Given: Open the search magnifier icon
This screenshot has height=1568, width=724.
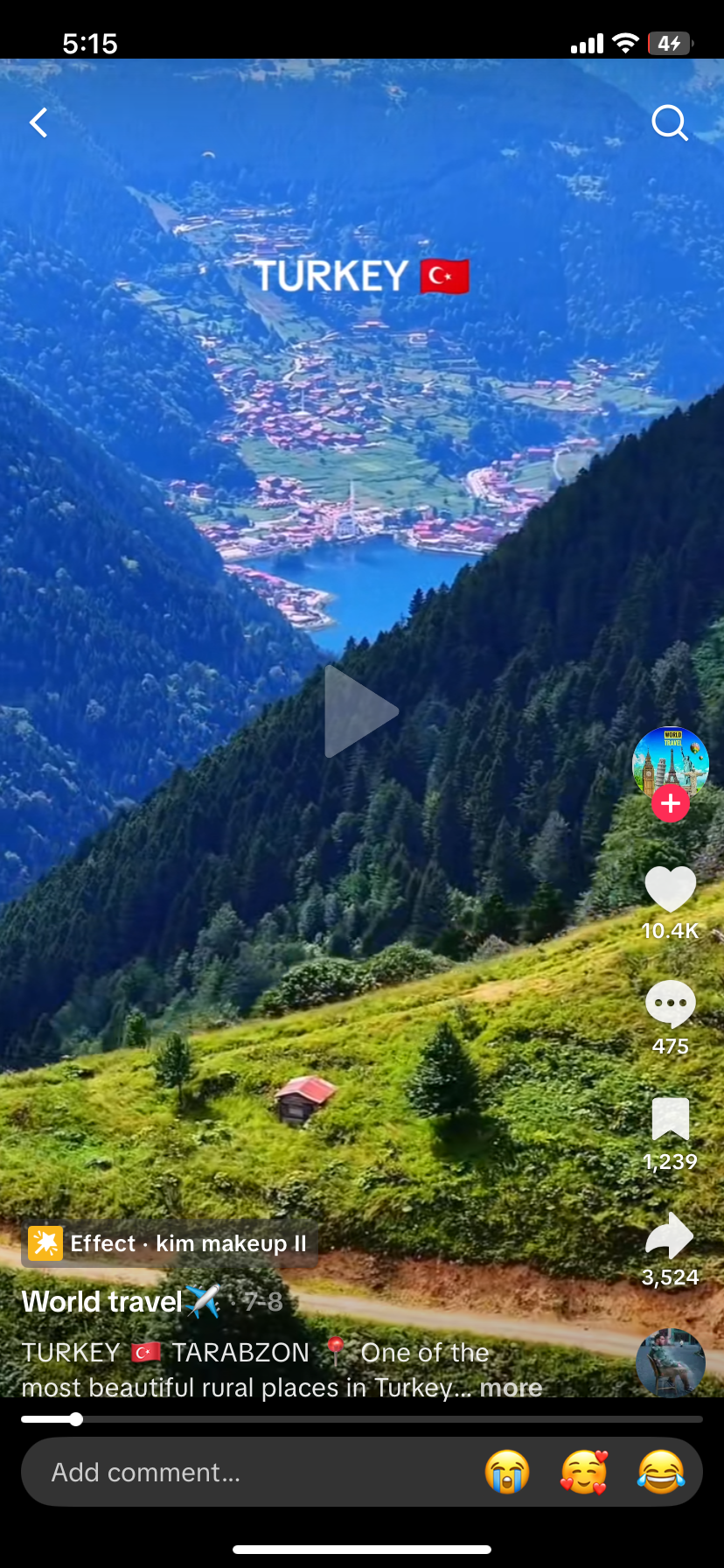Looking at the screenshot, I should point(670,122).
